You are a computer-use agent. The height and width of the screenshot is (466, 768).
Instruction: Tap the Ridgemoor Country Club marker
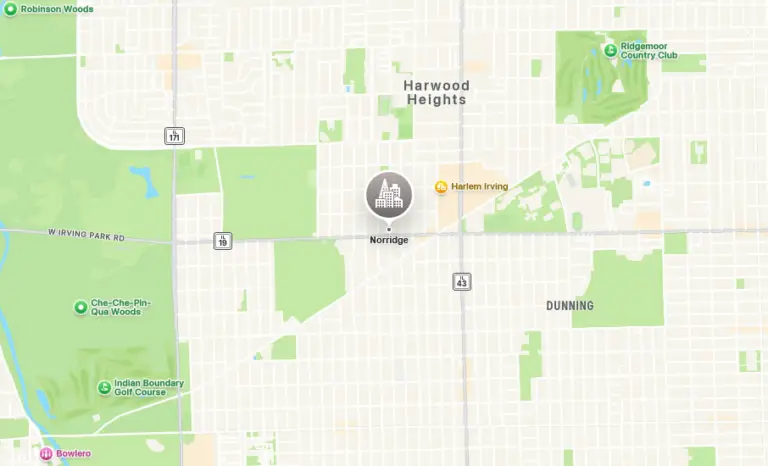(610, 50)
